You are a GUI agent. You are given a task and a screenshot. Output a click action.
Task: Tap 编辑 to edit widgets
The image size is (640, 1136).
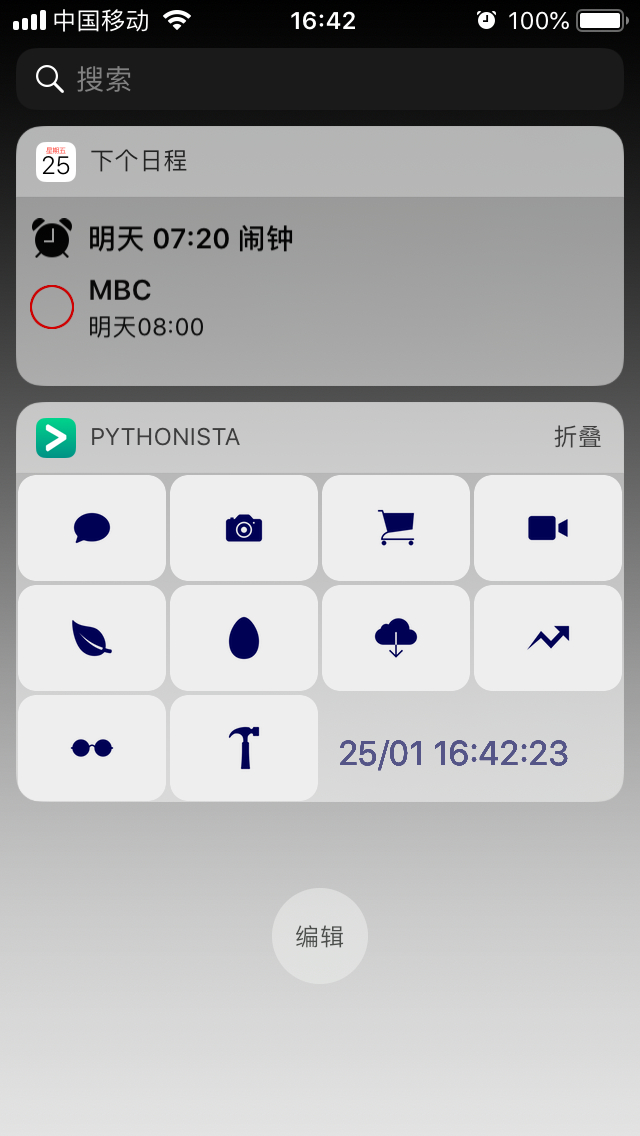click(320, 936)
